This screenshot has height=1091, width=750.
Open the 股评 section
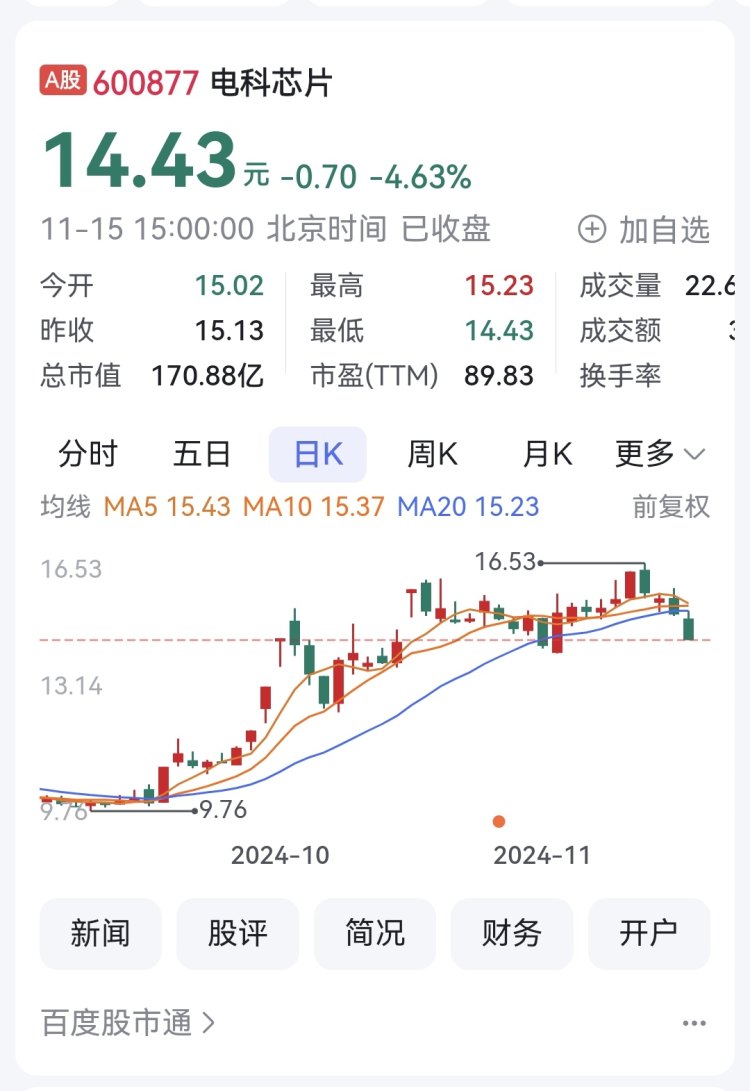(x=237, y=933)
